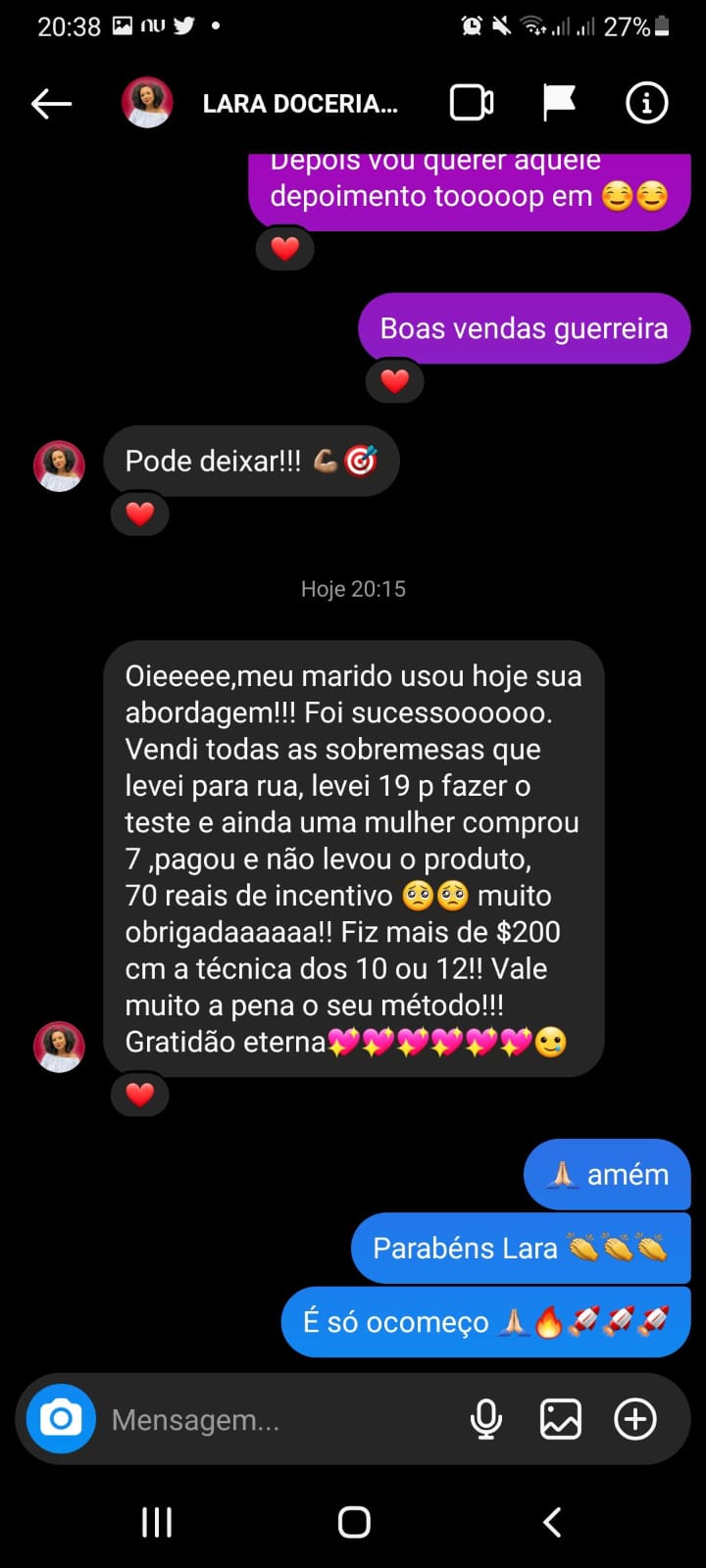The image size is (706, 1568).
Task: Go to the home screen
Action: (x=353, y=1522)
